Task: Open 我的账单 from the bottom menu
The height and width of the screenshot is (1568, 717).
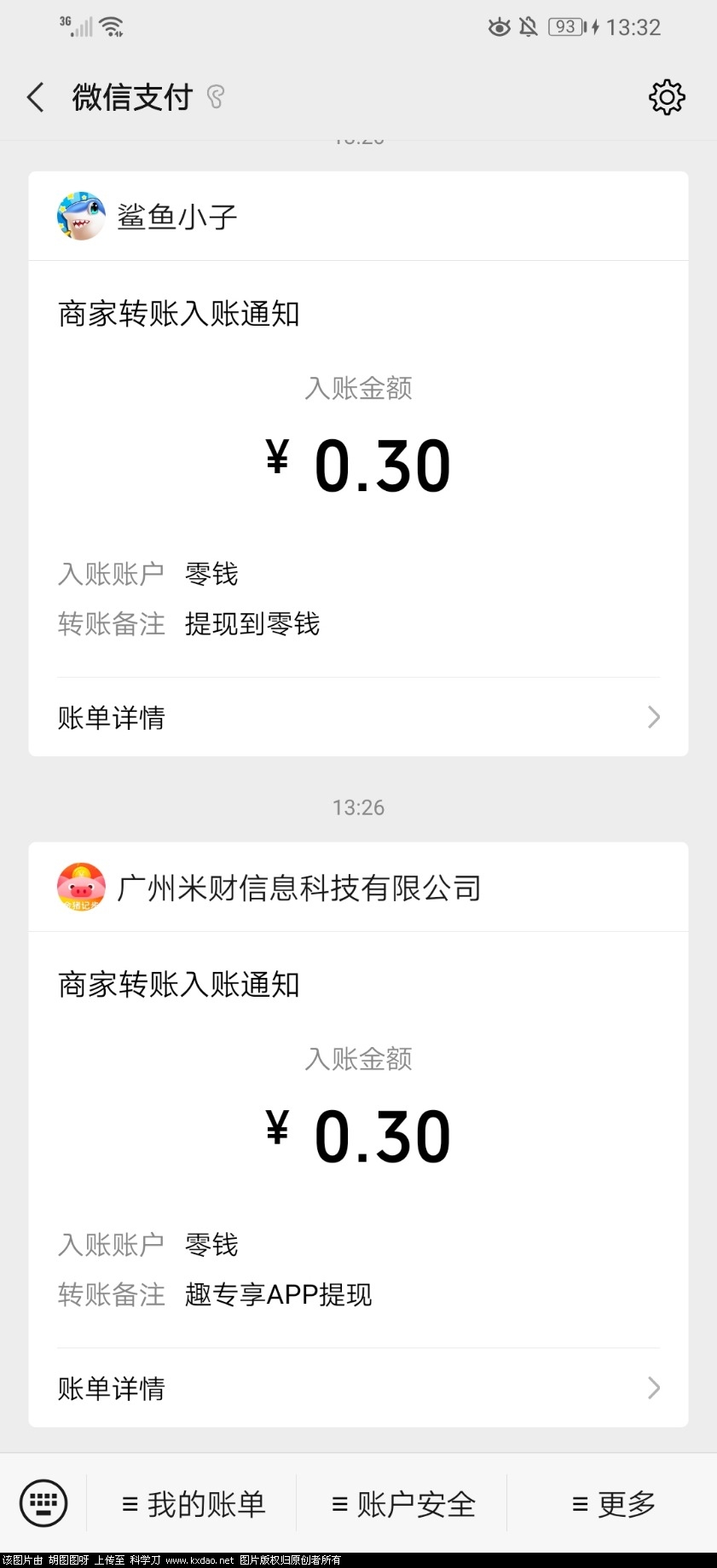Action: pos(194,1503)
